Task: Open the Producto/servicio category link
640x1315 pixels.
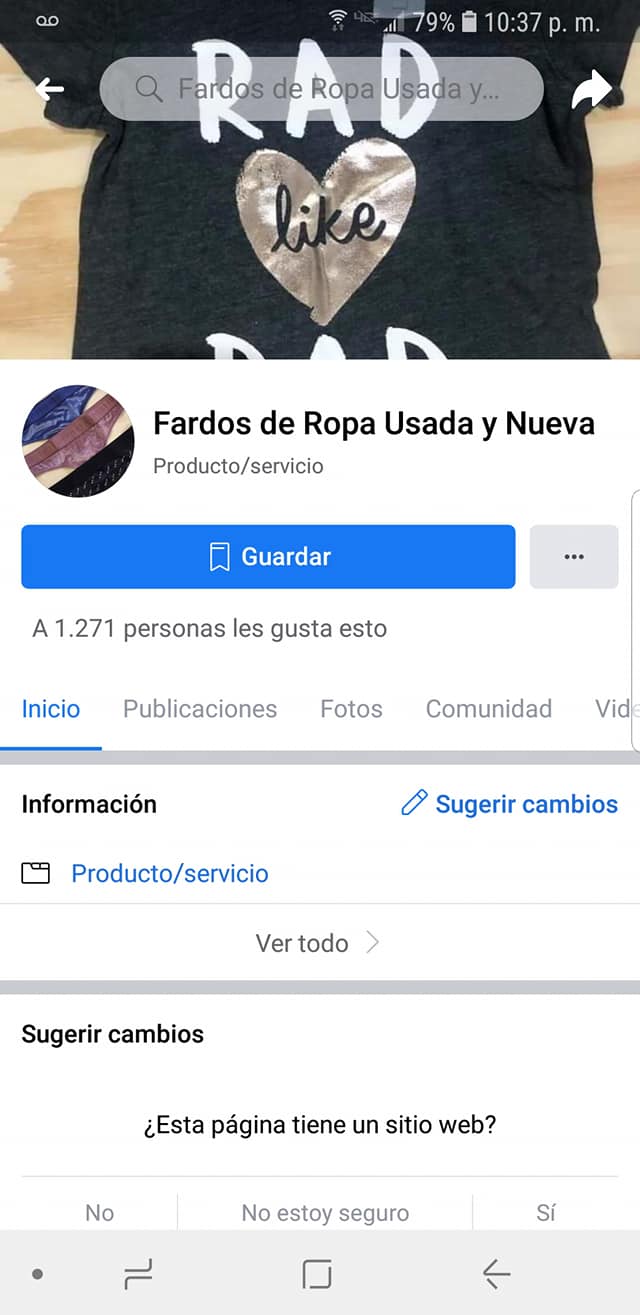Action: click(x=170, y=874)
